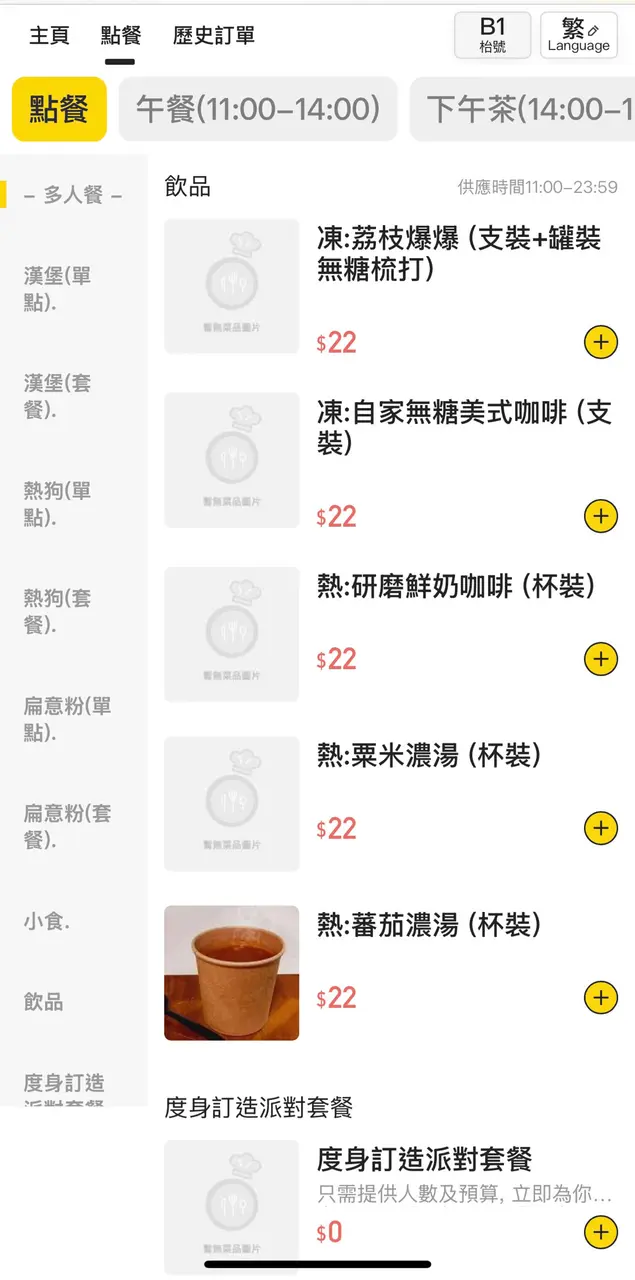Screen dimensions: 635x1280
Task: Tap the B1 table number button
Action: tap(492, 35)
